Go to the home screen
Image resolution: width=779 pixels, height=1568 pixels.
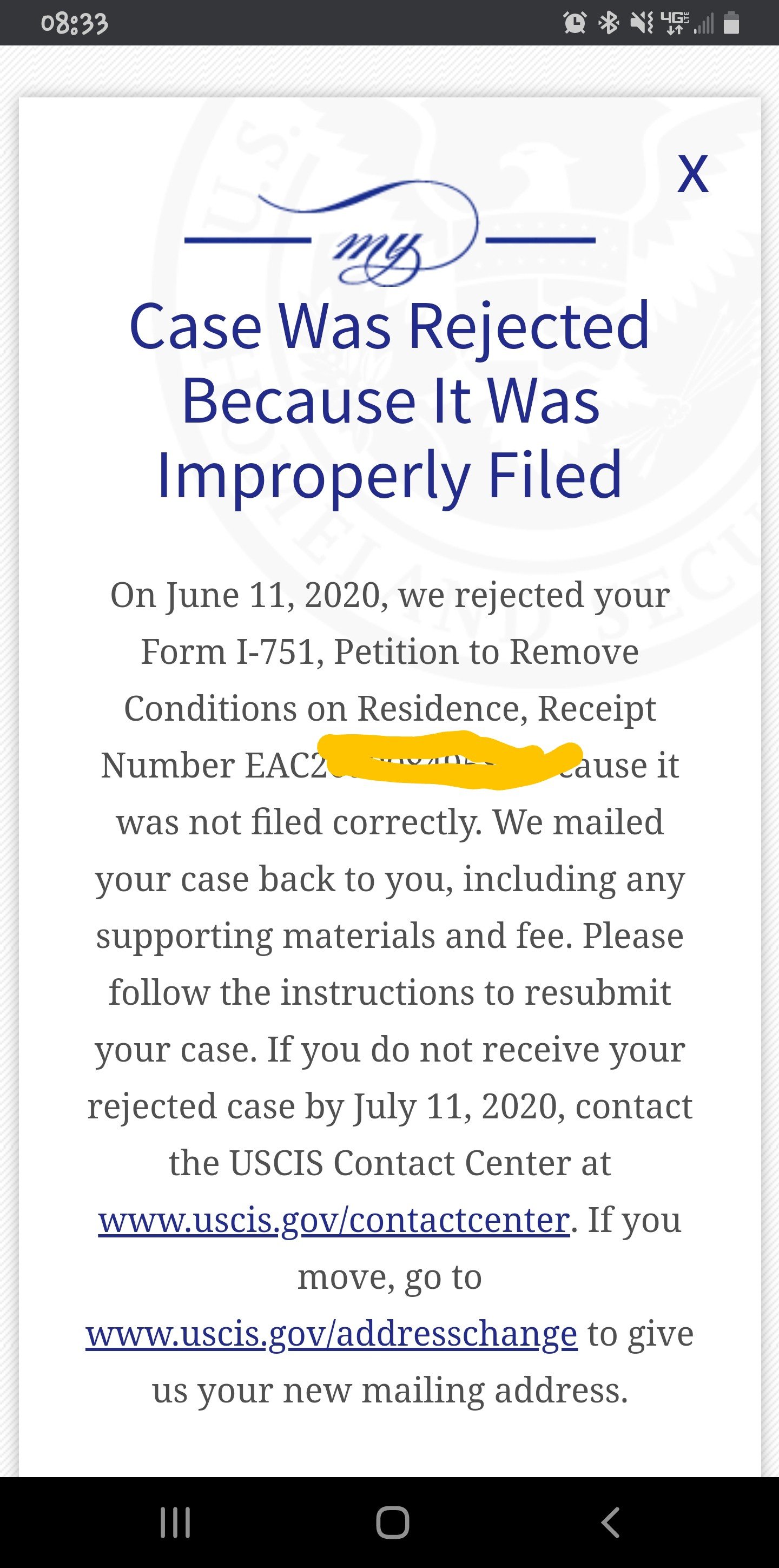[392, 1523]
